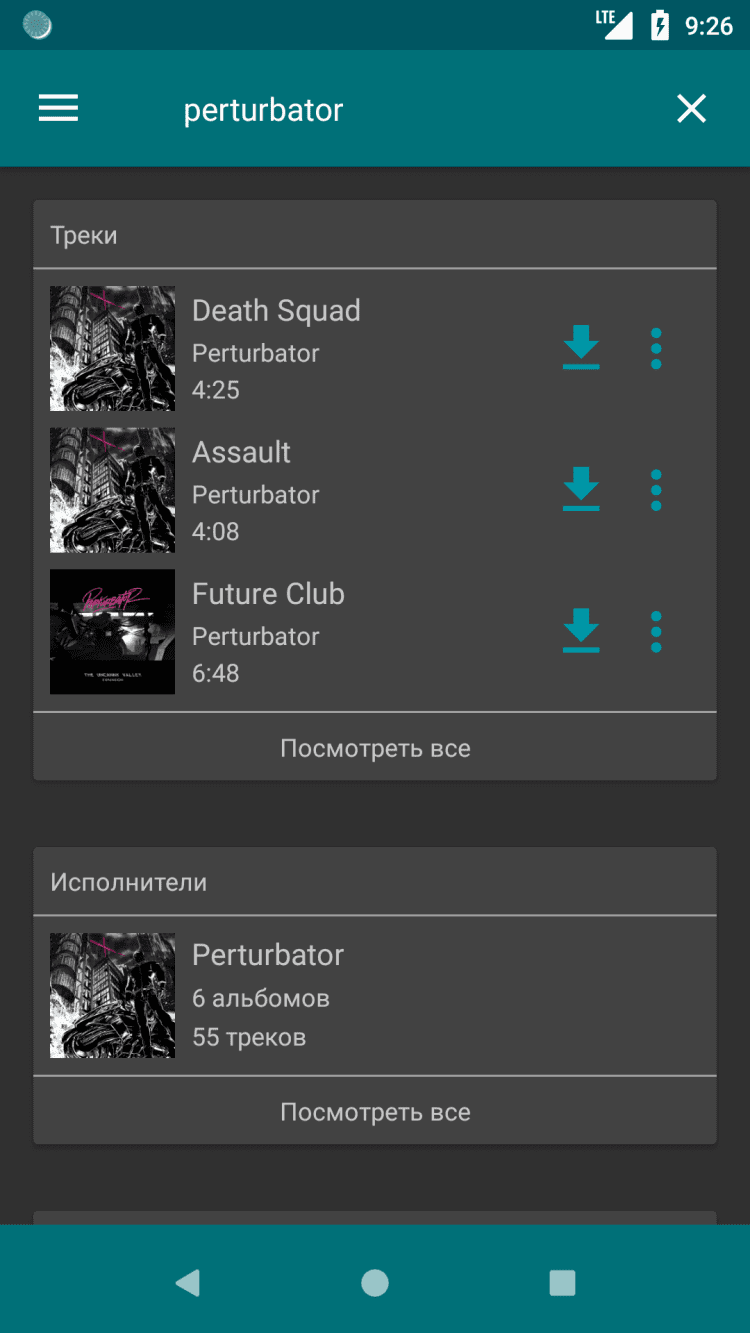Go back with the system back button

point(187,1283)
